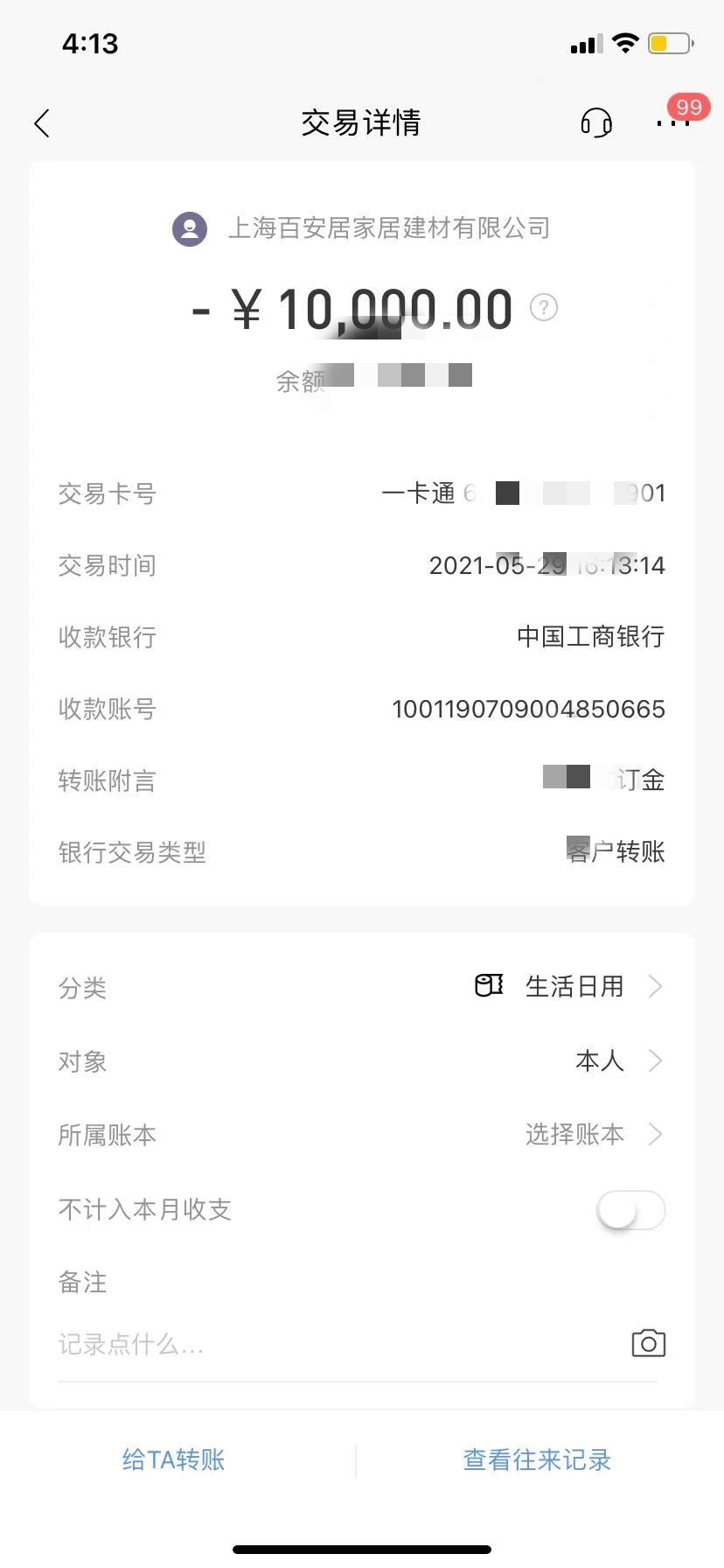The width and height of the screenshot is (724, 1568).
Task: Open the three-dot more menu
Action: (672, 123)
